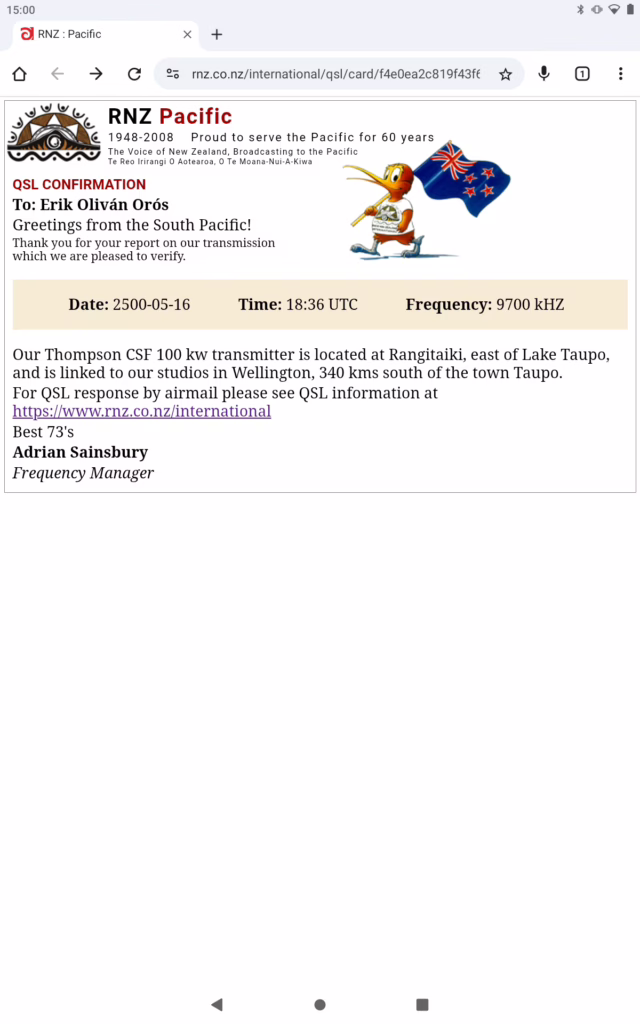The image size is (640, 1024).
Task: Tap the URL address bar
Action: [335, 74]
